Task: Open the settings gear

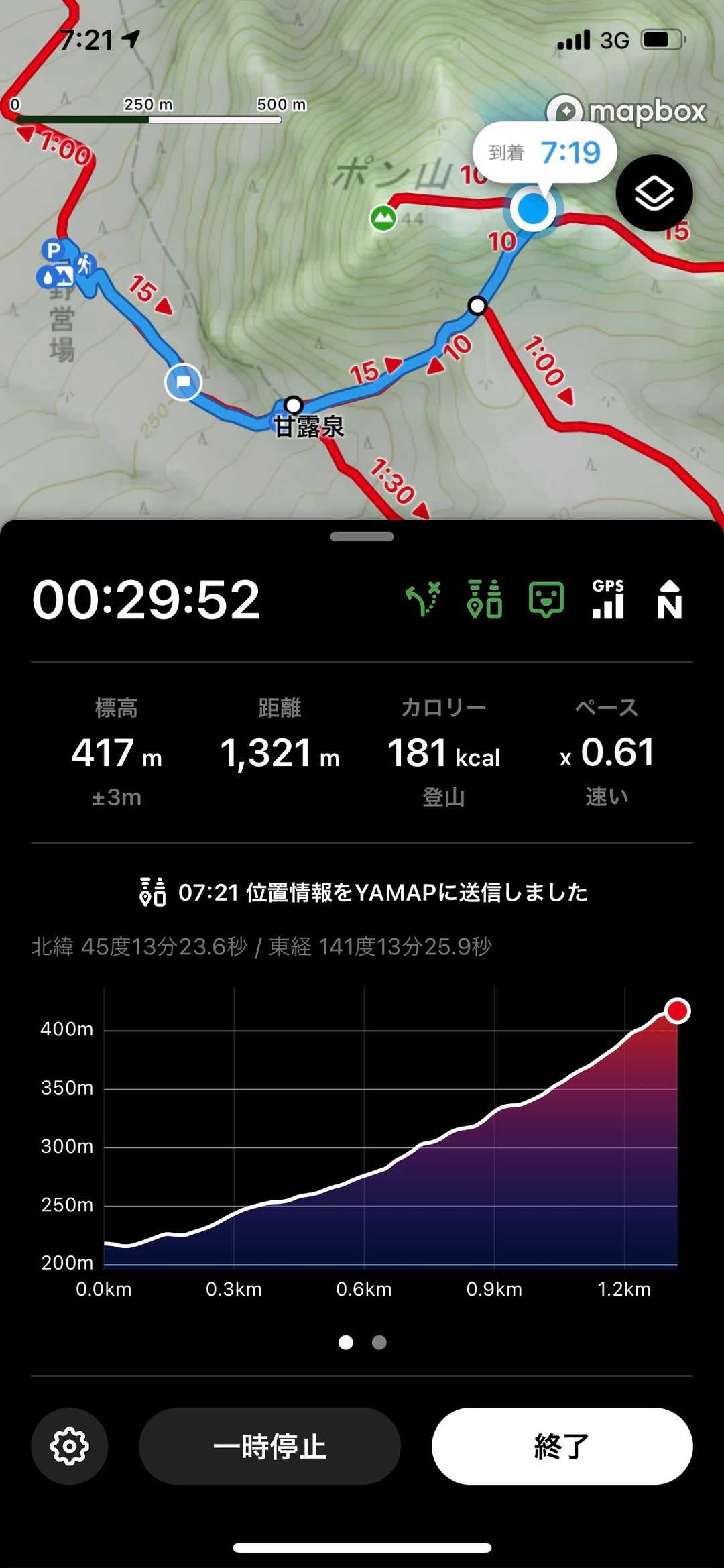Action: [70, 1445]
